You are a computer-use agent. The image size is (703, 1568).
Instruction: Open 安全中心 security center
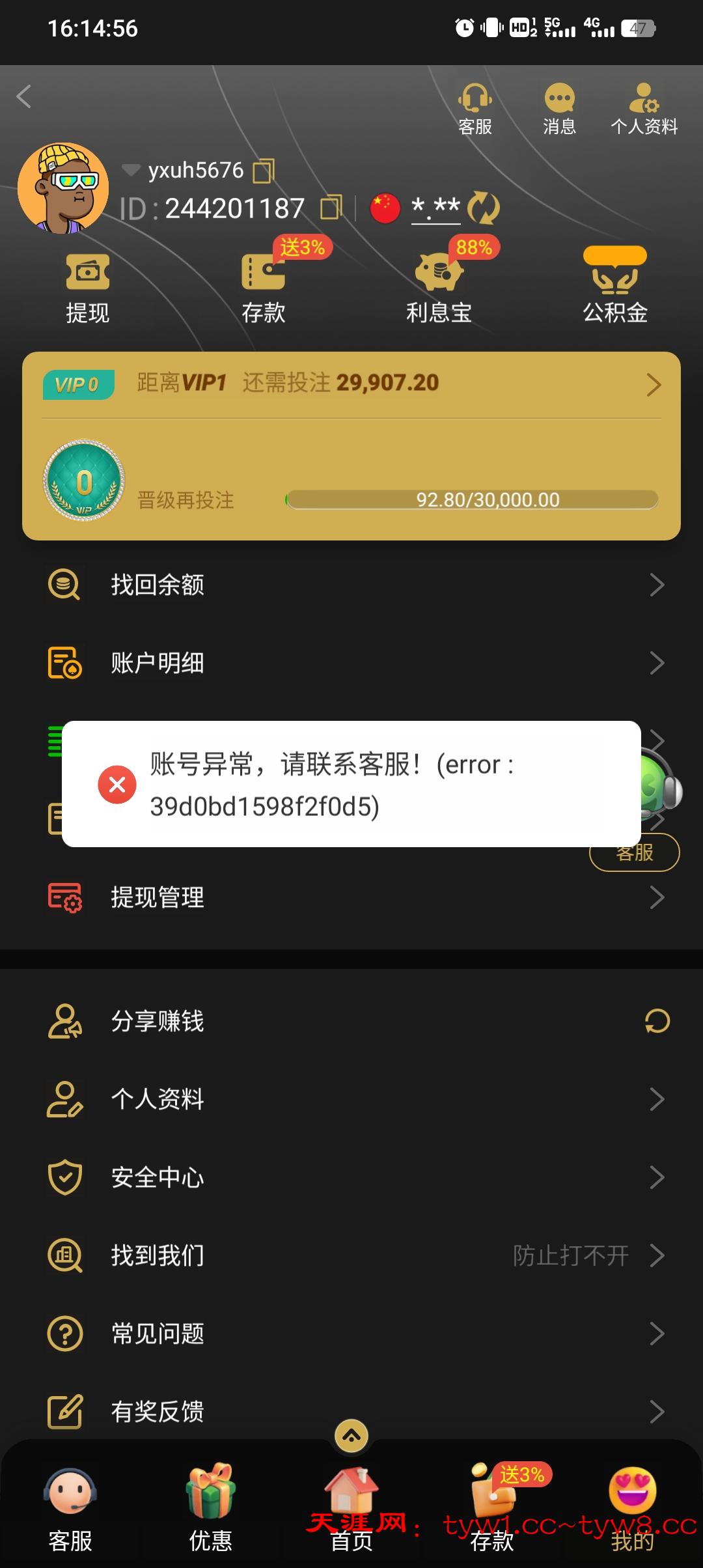(x=351, y=1177)
